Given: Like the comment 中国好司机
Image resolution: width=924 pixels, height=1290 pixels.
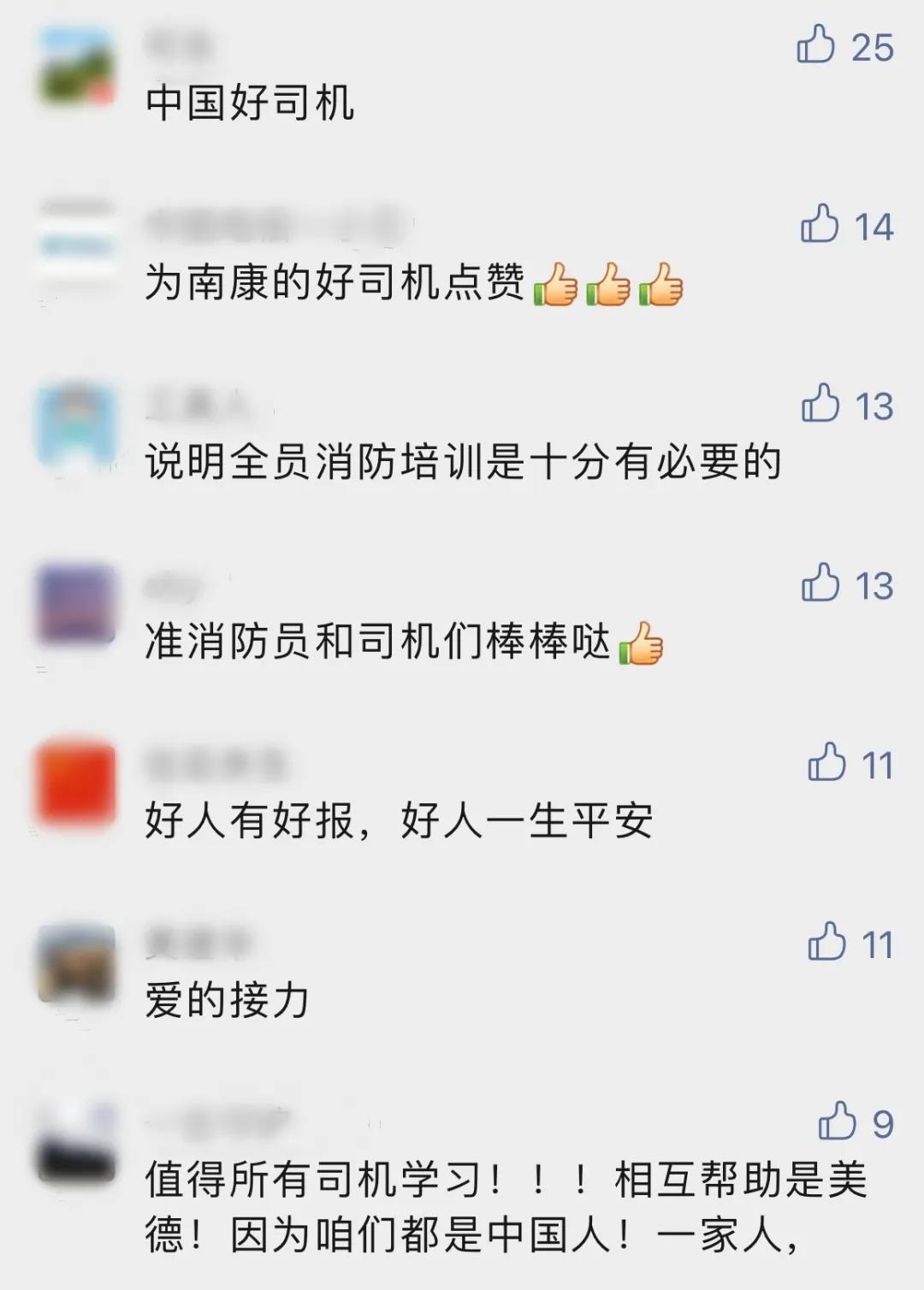Looking at the screenshot, I should click(x=816, y=44).
